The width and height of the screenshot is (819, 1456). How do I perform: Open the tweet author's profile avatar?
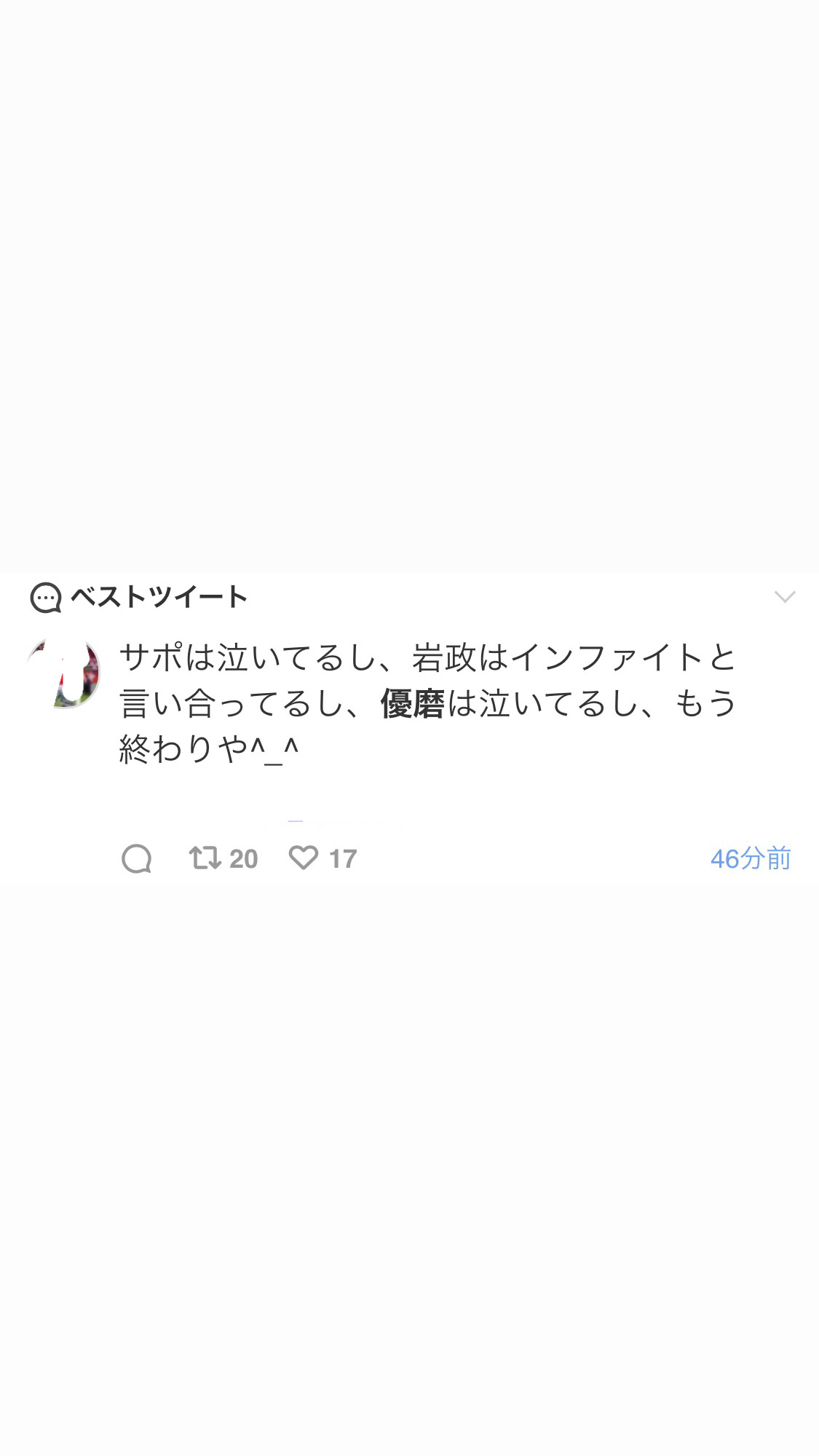pyautogui.click(x=64, y=673)
